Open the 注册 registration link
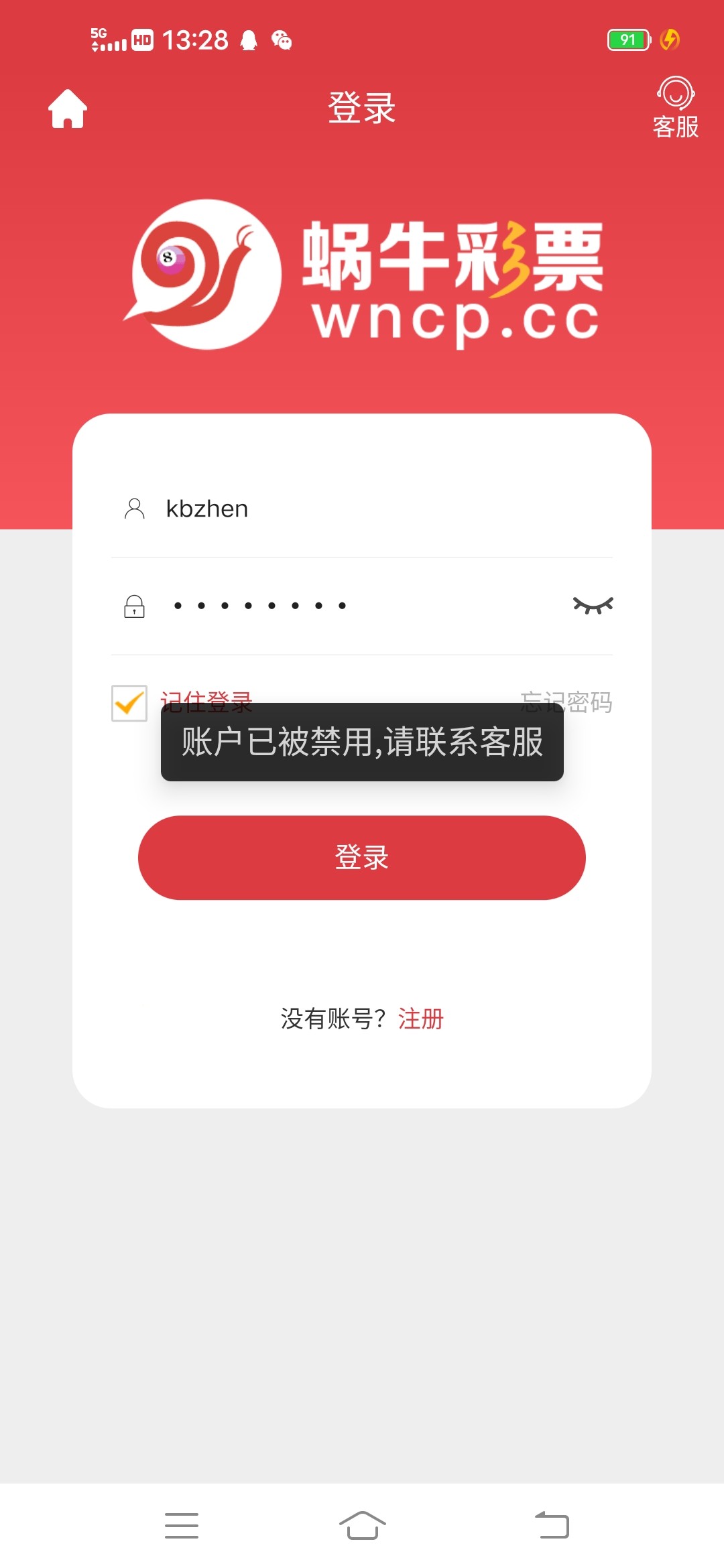This screenshot has height=1568, width=724. [421, 1019]
